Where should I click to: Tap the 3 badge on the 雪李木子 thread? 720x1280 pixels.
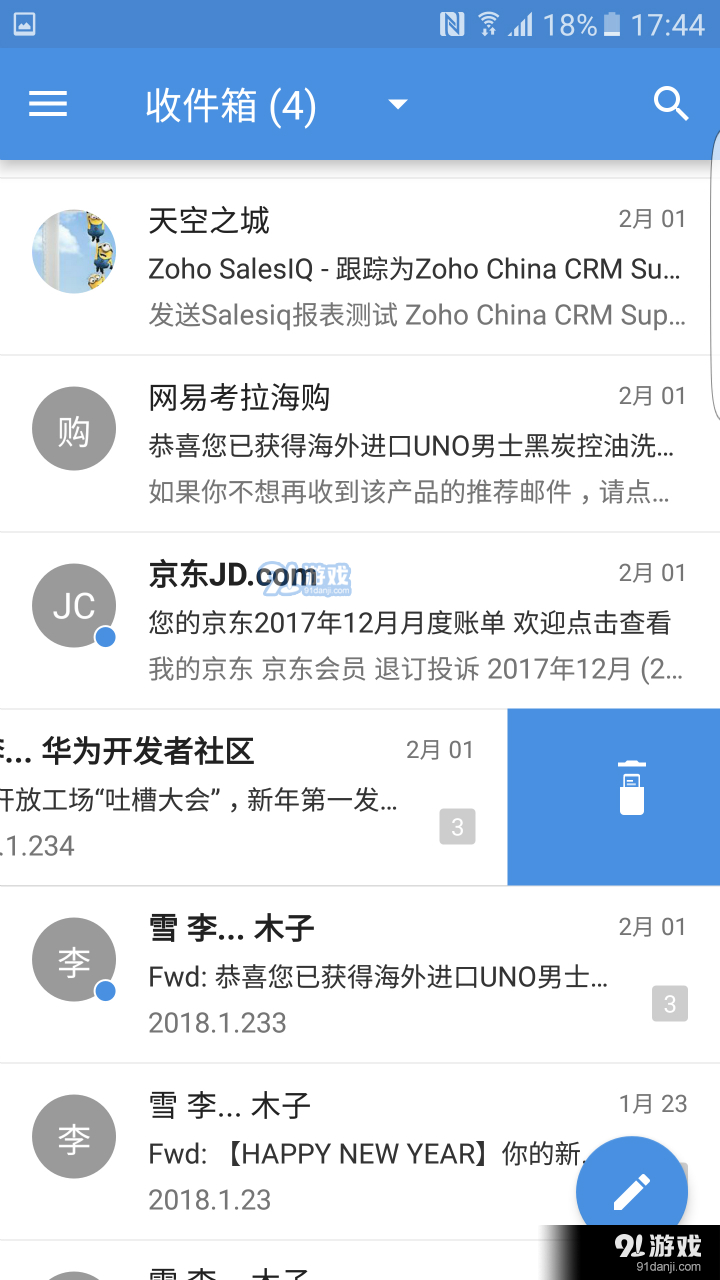pyautogui.click(x=670, y=1004)
